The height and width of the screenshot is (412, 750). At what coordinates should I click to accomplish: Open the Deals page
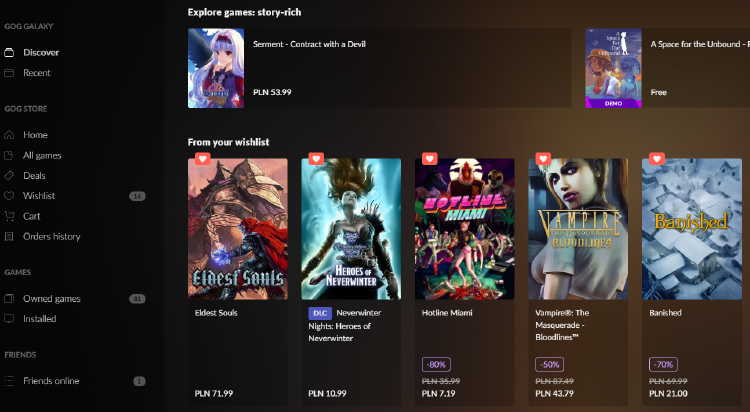[34, 175]
